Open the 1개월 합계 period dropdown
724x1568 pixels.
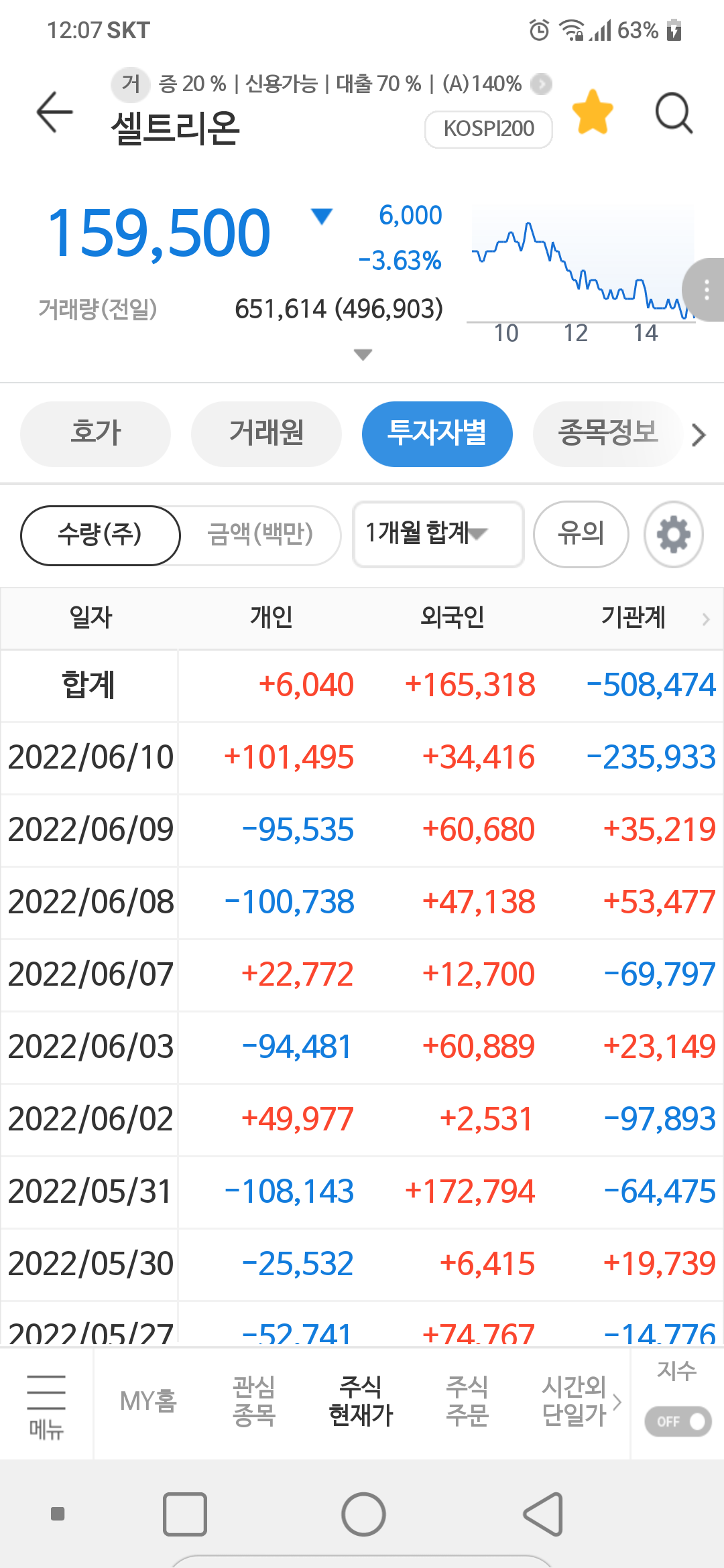[x=438, y=534]
